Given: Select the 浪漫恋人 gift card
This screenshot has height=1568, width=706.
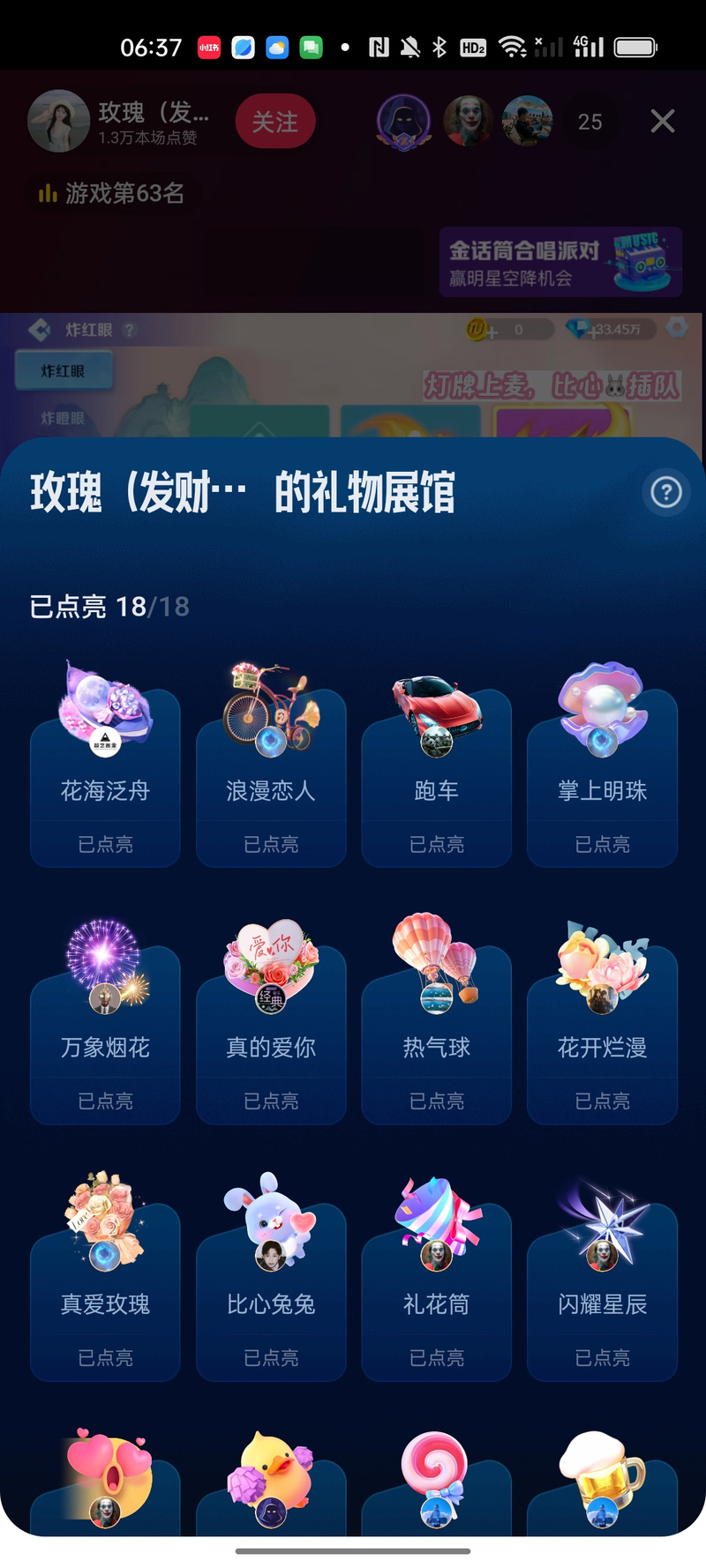Looking at the screenshot, I should click(271, 776).
